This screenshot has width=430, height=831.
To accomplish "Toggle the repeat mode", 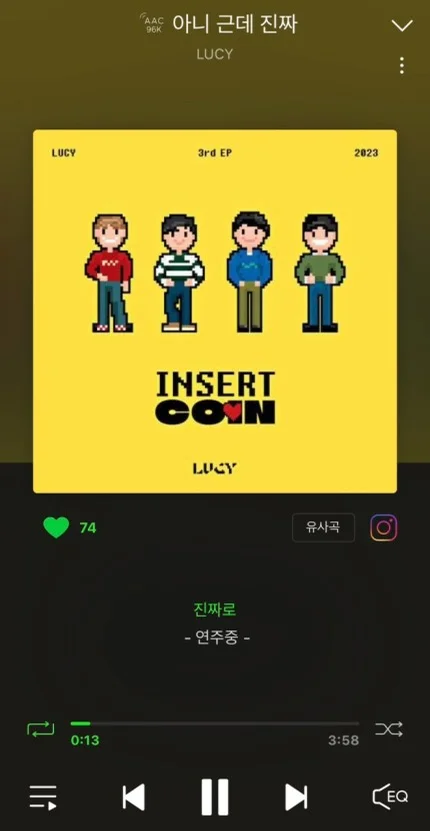I will (x=41, y=729).
